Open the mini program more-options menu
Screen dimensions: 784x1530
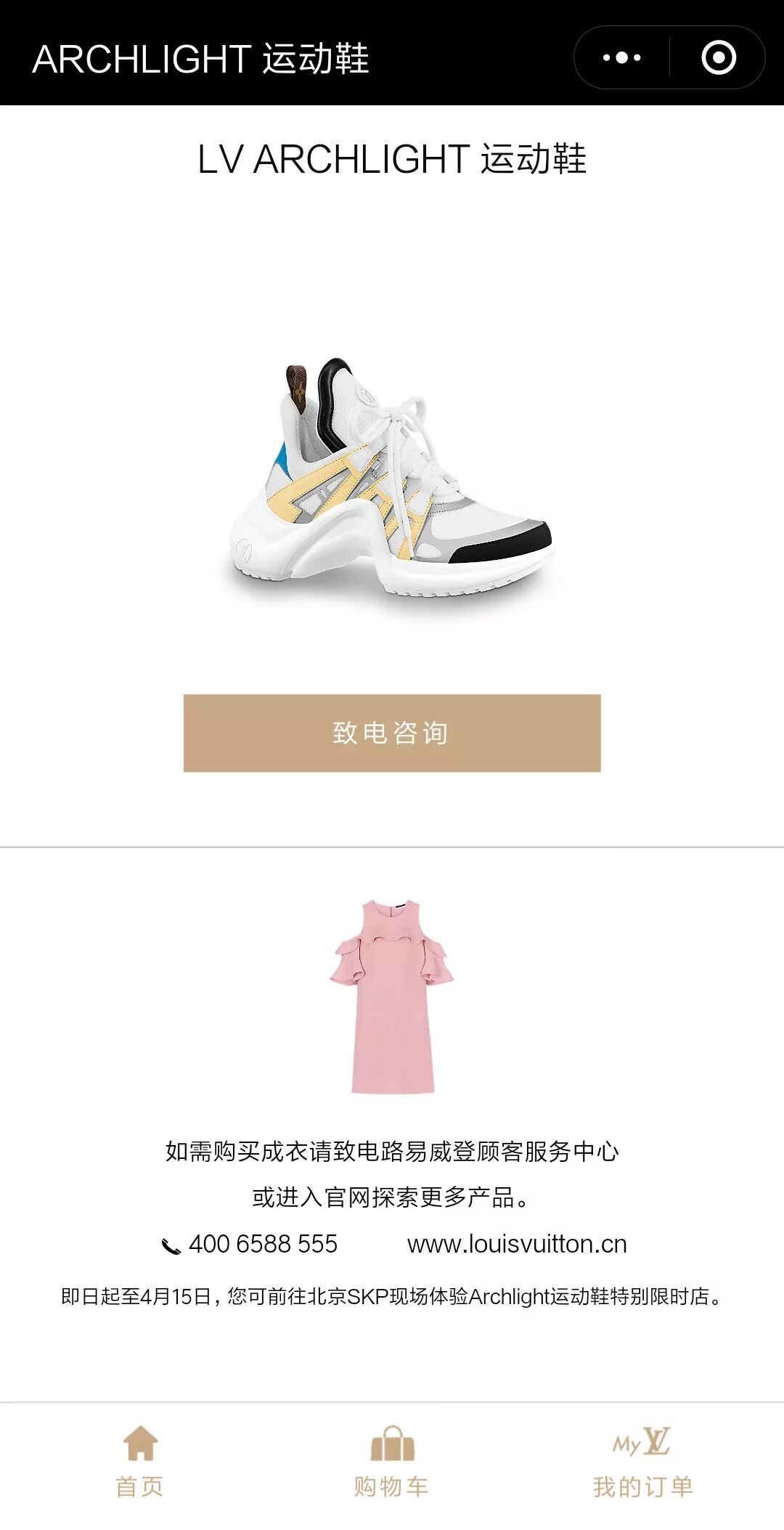[x=622, y=57]
